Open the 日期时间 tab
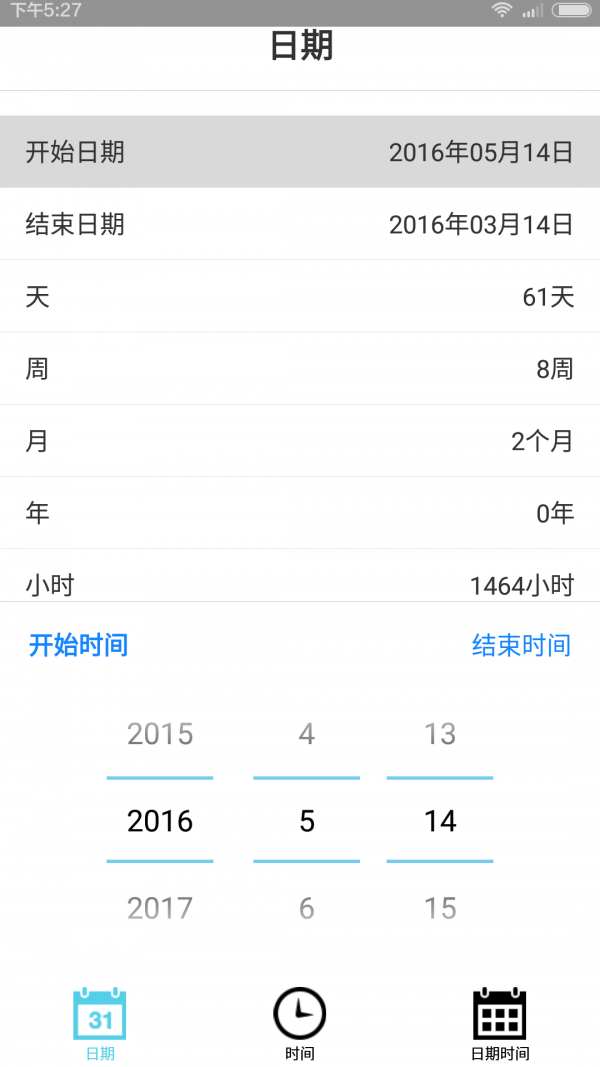 coord(500,1023)
